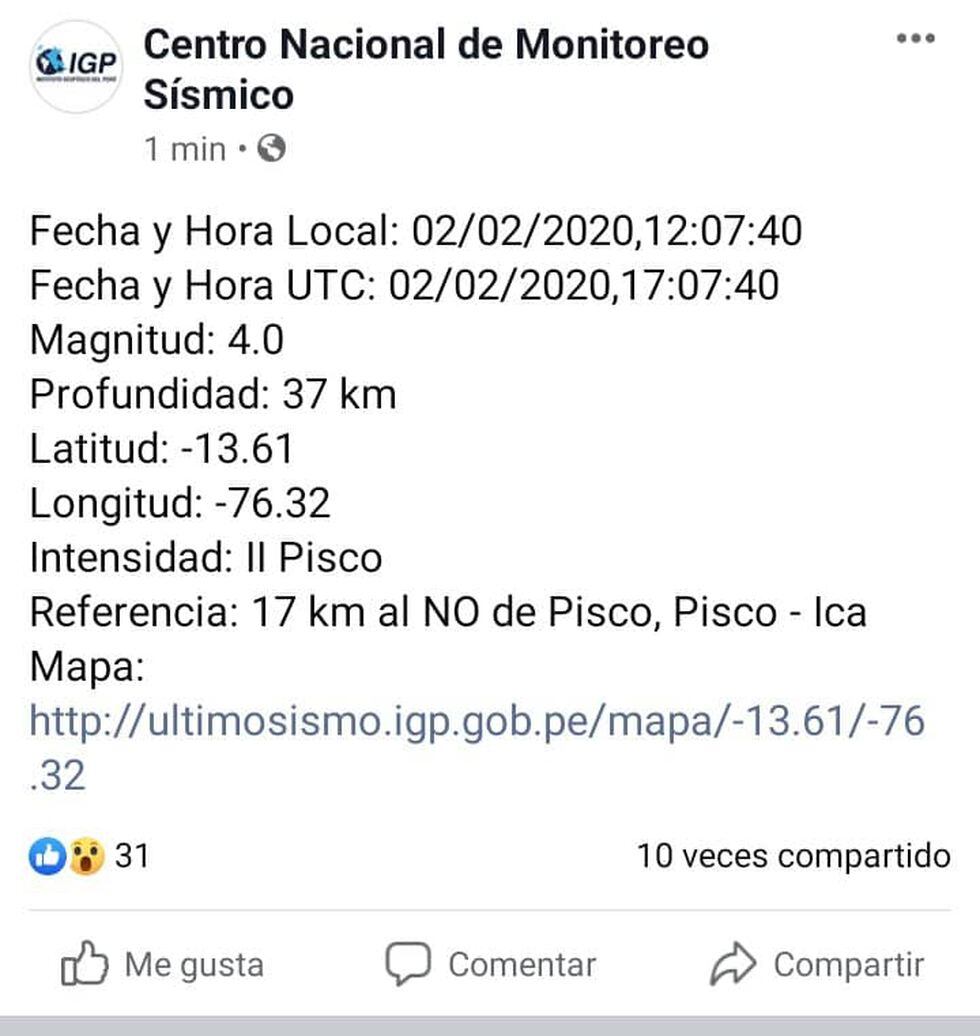980x1036 pixels.
Task: Share the post with Compartir
Action: click(816, 965)
